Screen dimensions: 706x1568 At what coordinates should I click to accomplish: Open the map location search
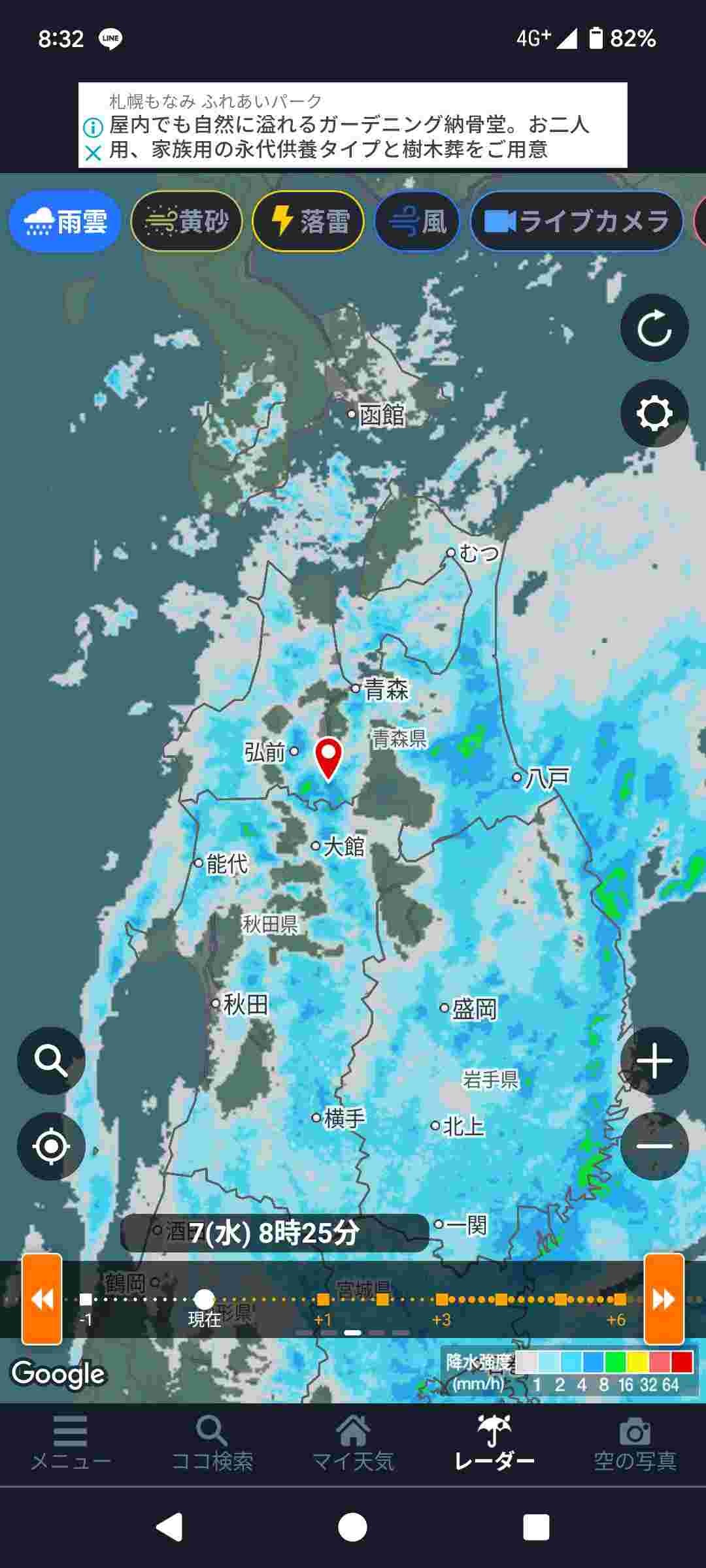(x=51, y=1060)
